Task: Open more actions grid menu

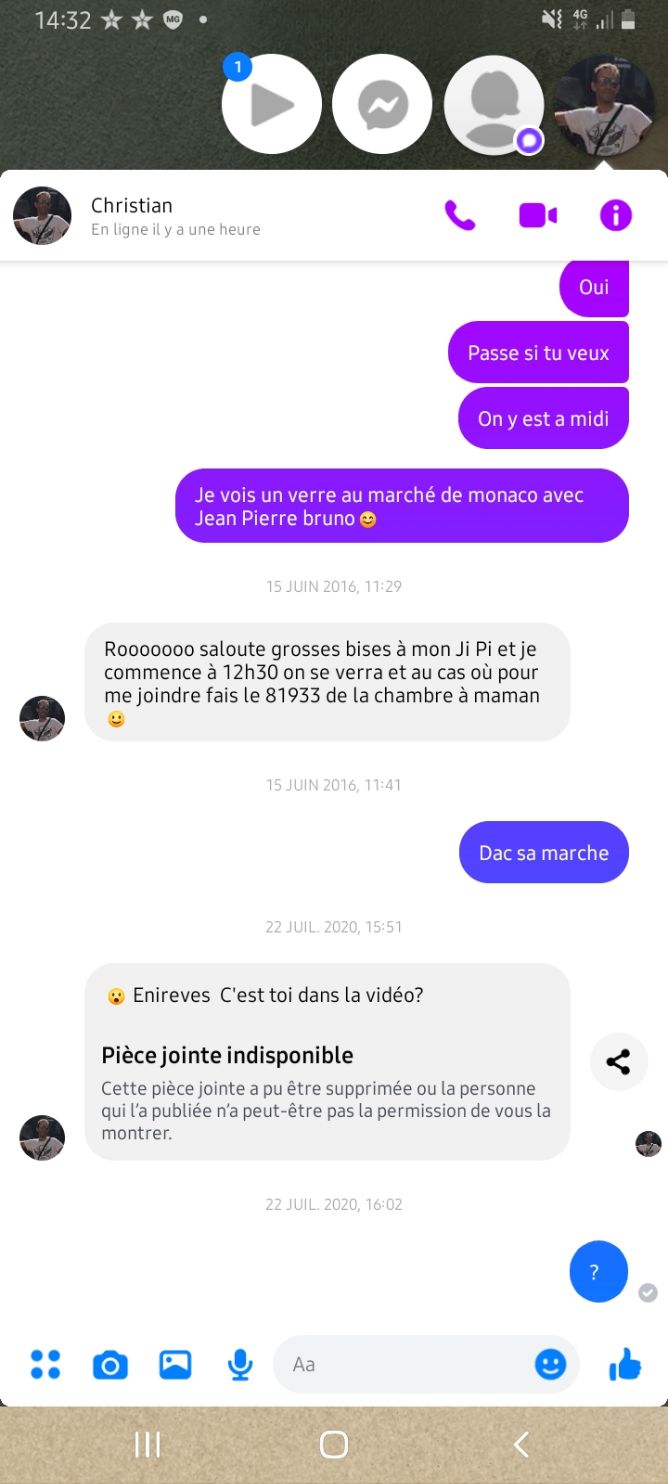Action: click(x=45, y=1364)
